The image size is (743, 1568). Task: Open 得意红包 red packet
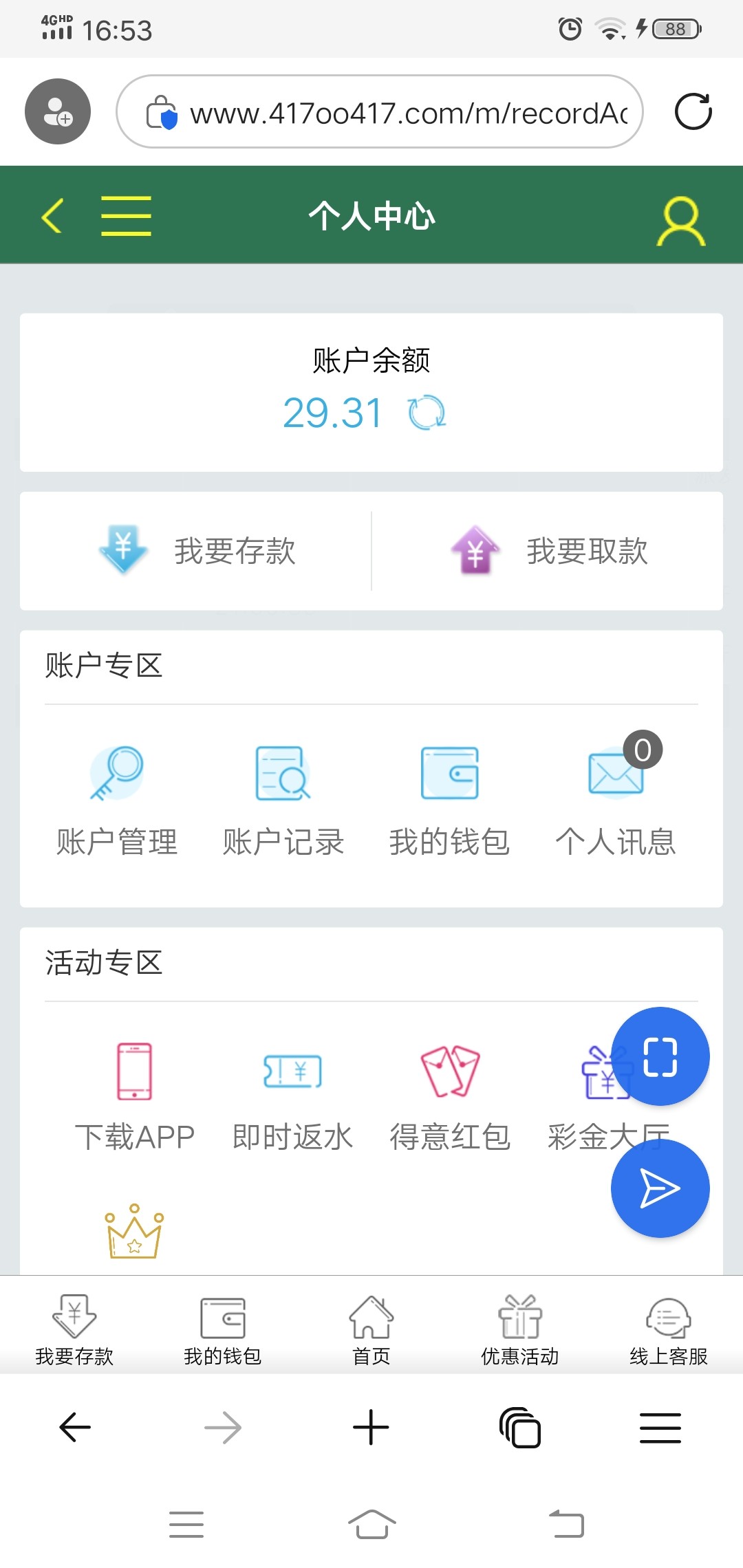pos(450,1098)
